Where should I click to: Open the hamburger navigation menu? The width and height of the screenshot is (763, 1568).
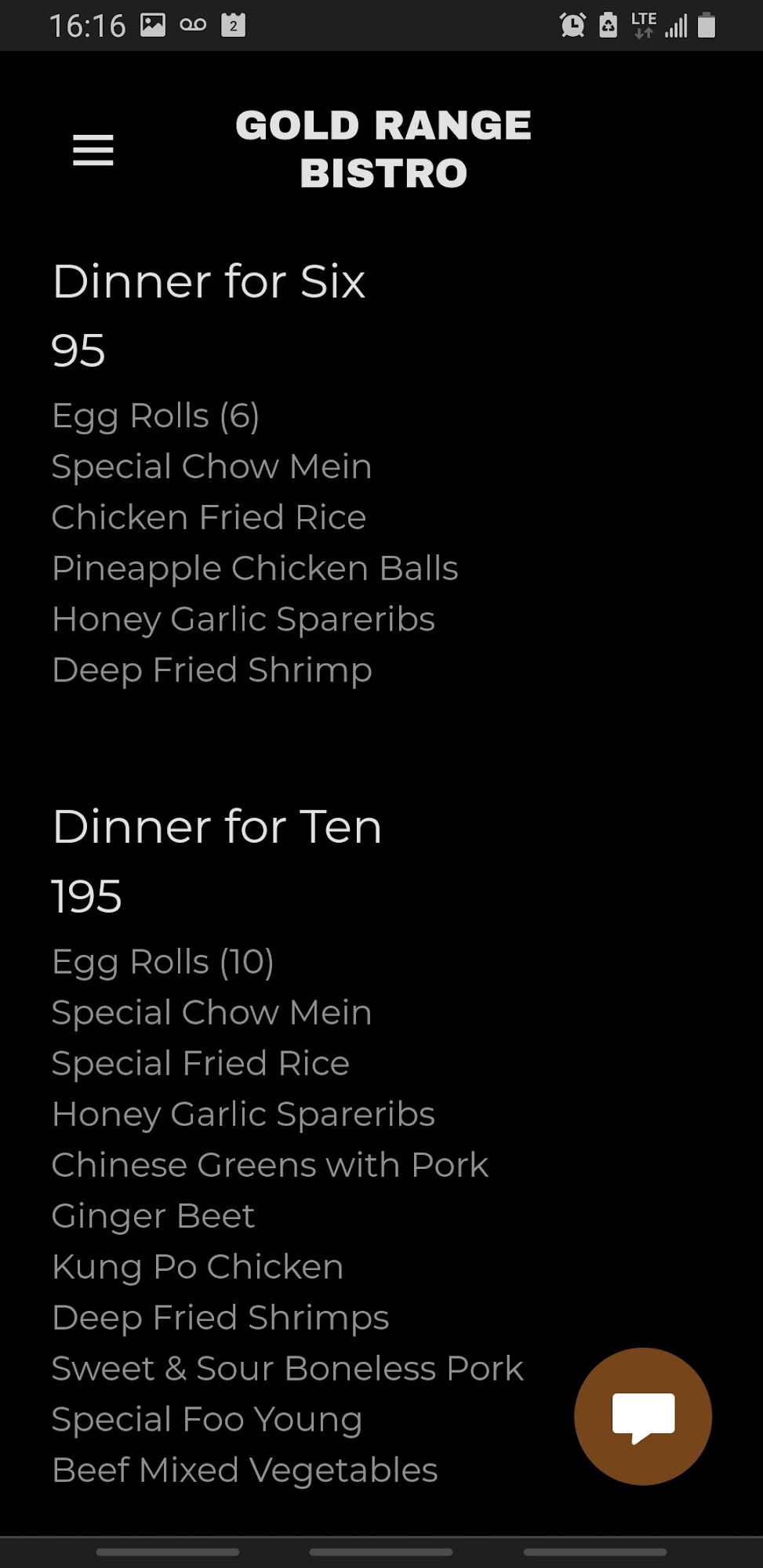coord(93,150)
